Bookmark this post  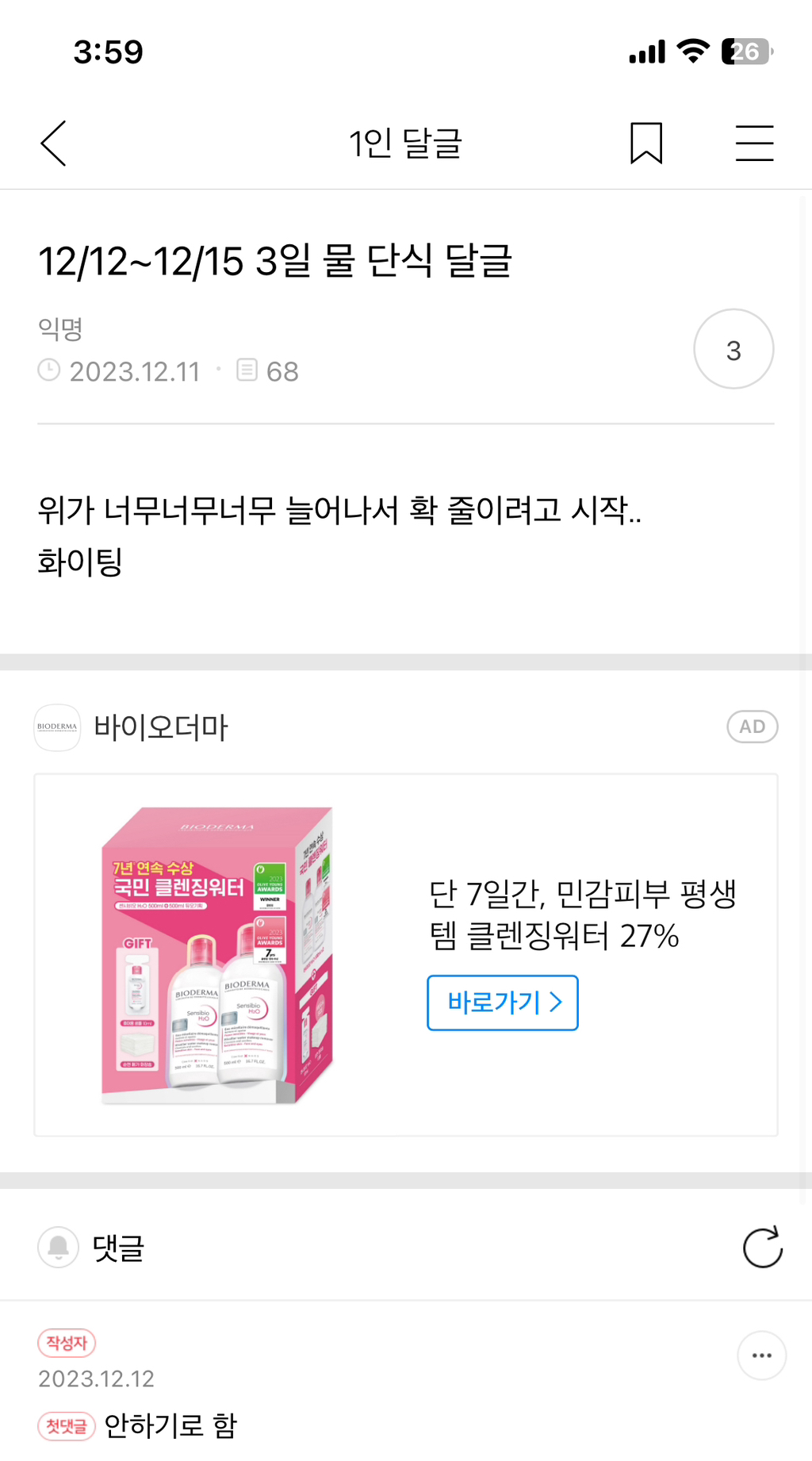(646, 144)
